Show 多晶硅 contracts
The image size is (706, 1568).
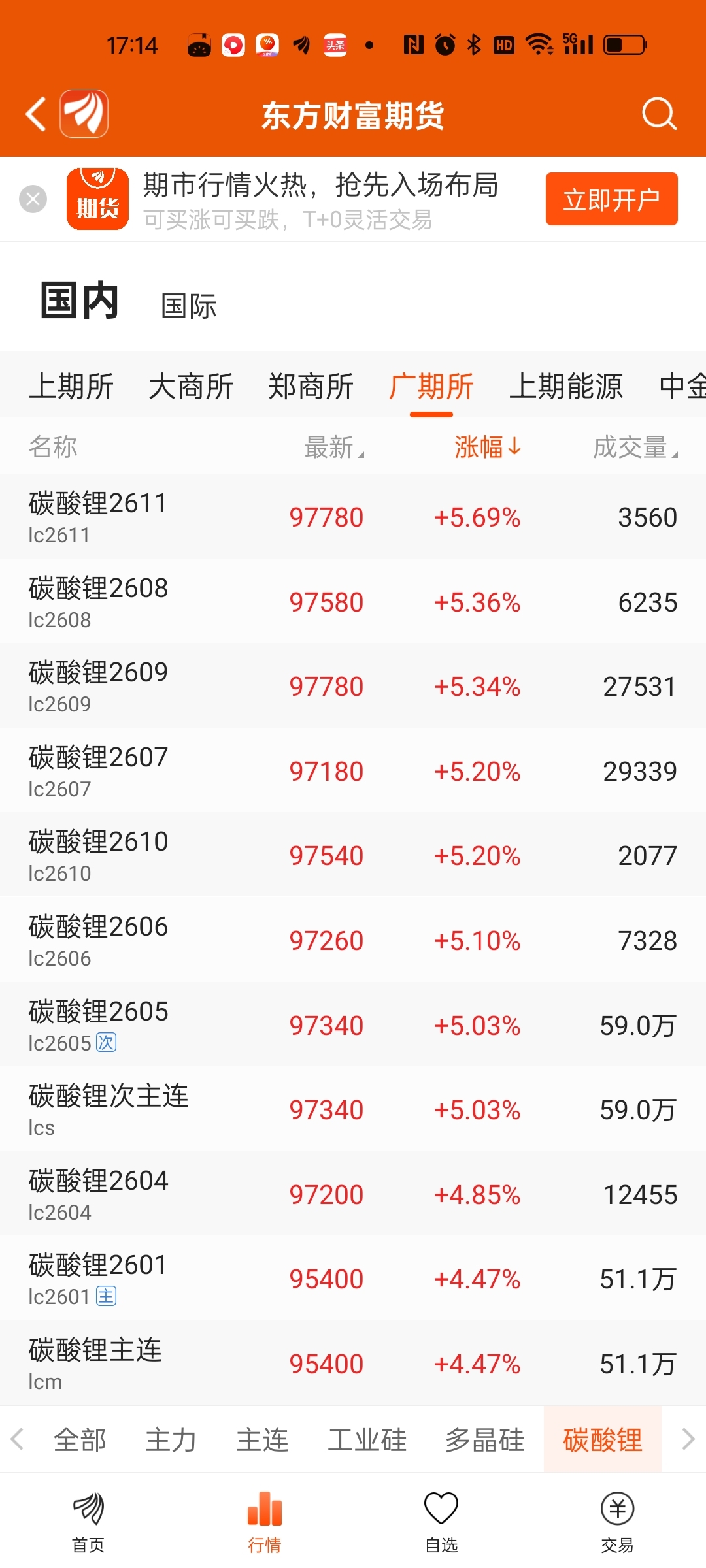[x=484, y=1439]
